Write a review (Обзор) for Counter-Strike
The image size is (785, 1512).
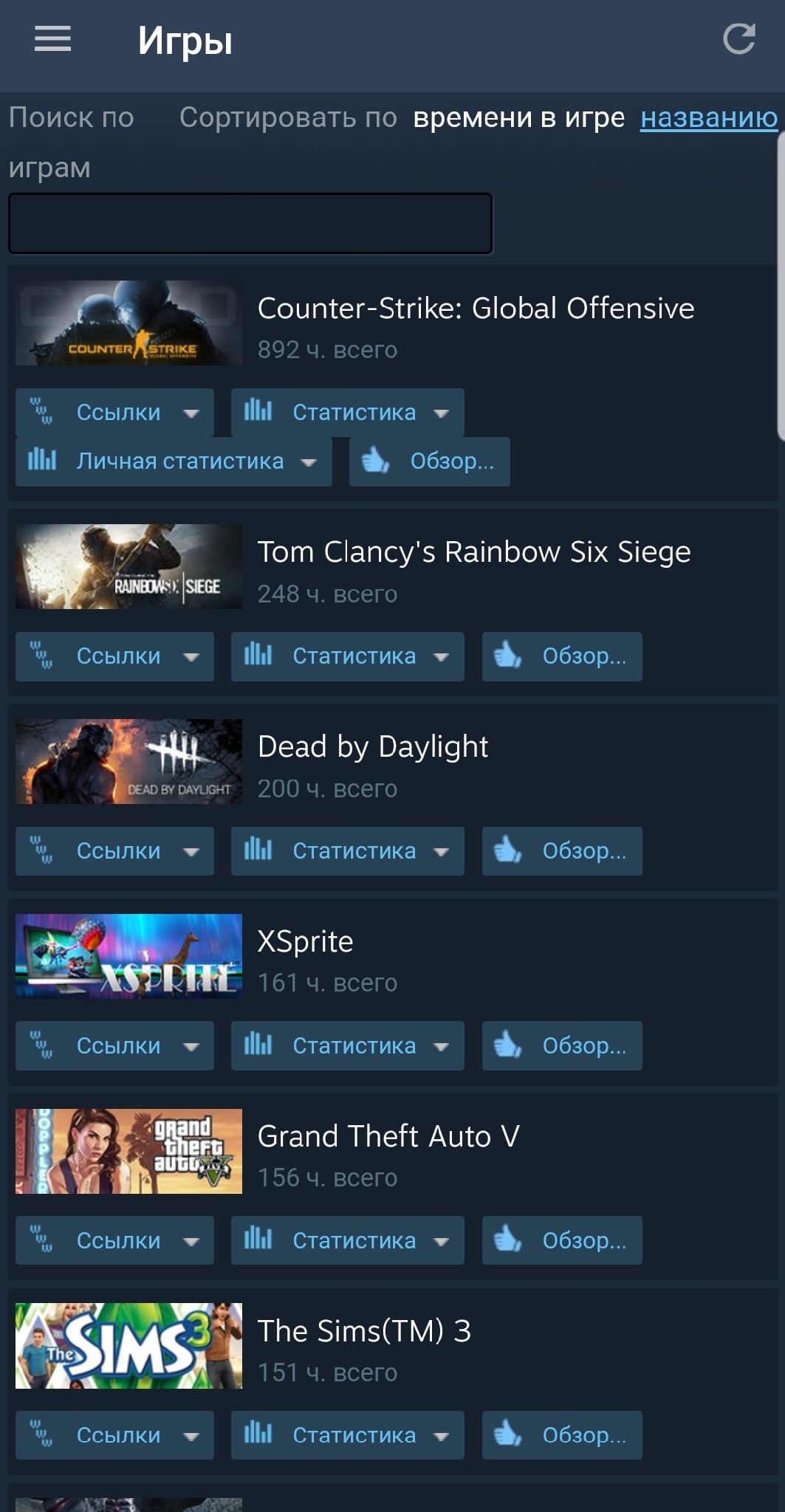[x=429, y=461]
